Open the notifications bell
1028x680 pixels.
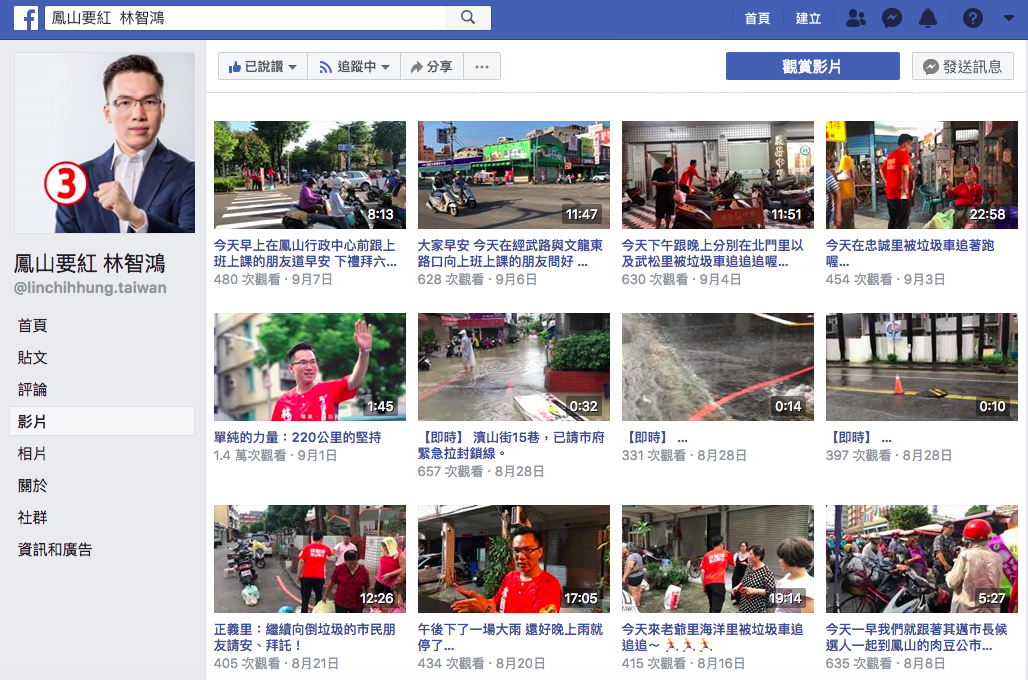928,18
